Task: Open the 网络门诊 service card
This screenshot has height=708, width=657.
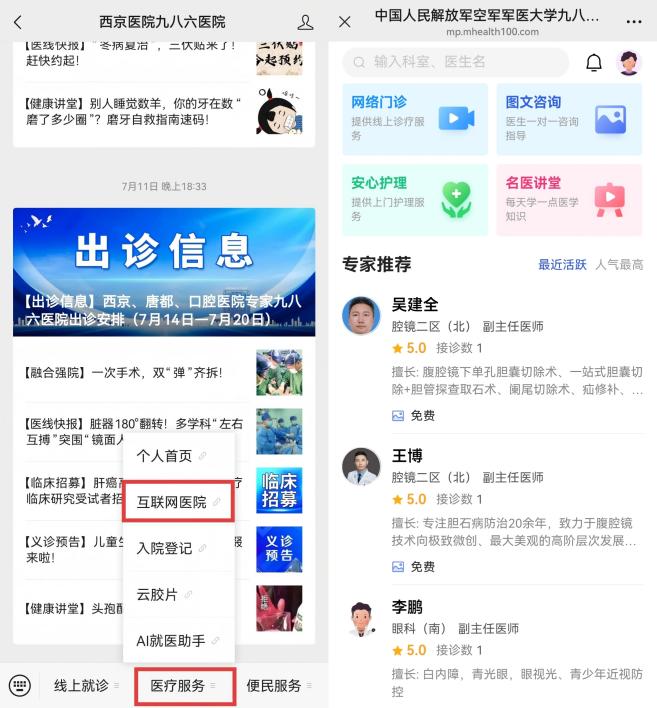Action: pos(414,118)
